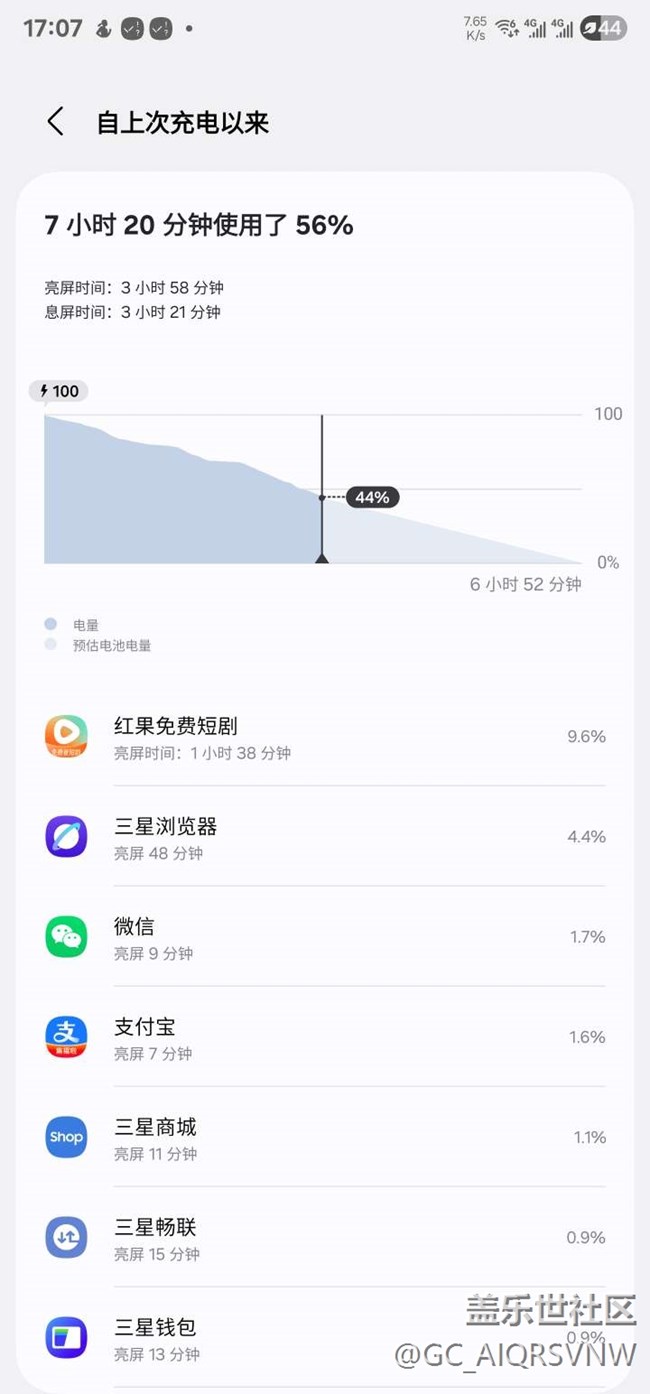Select the 支付宝 usage row
The image size is (650, 1394).
[x=325, y=1037]
